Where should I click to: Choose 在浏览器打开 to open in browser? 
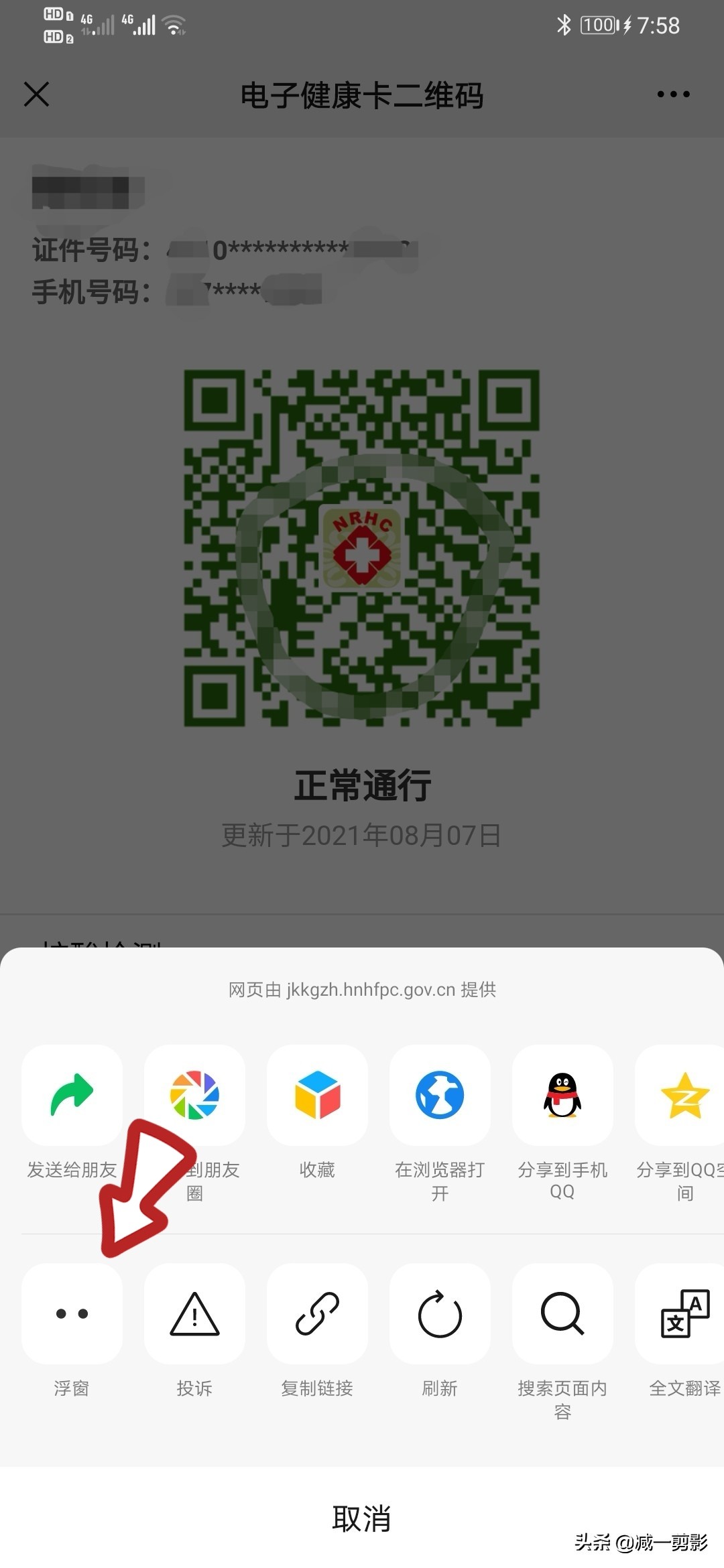pyautogui.click(x=440, y=1096)
